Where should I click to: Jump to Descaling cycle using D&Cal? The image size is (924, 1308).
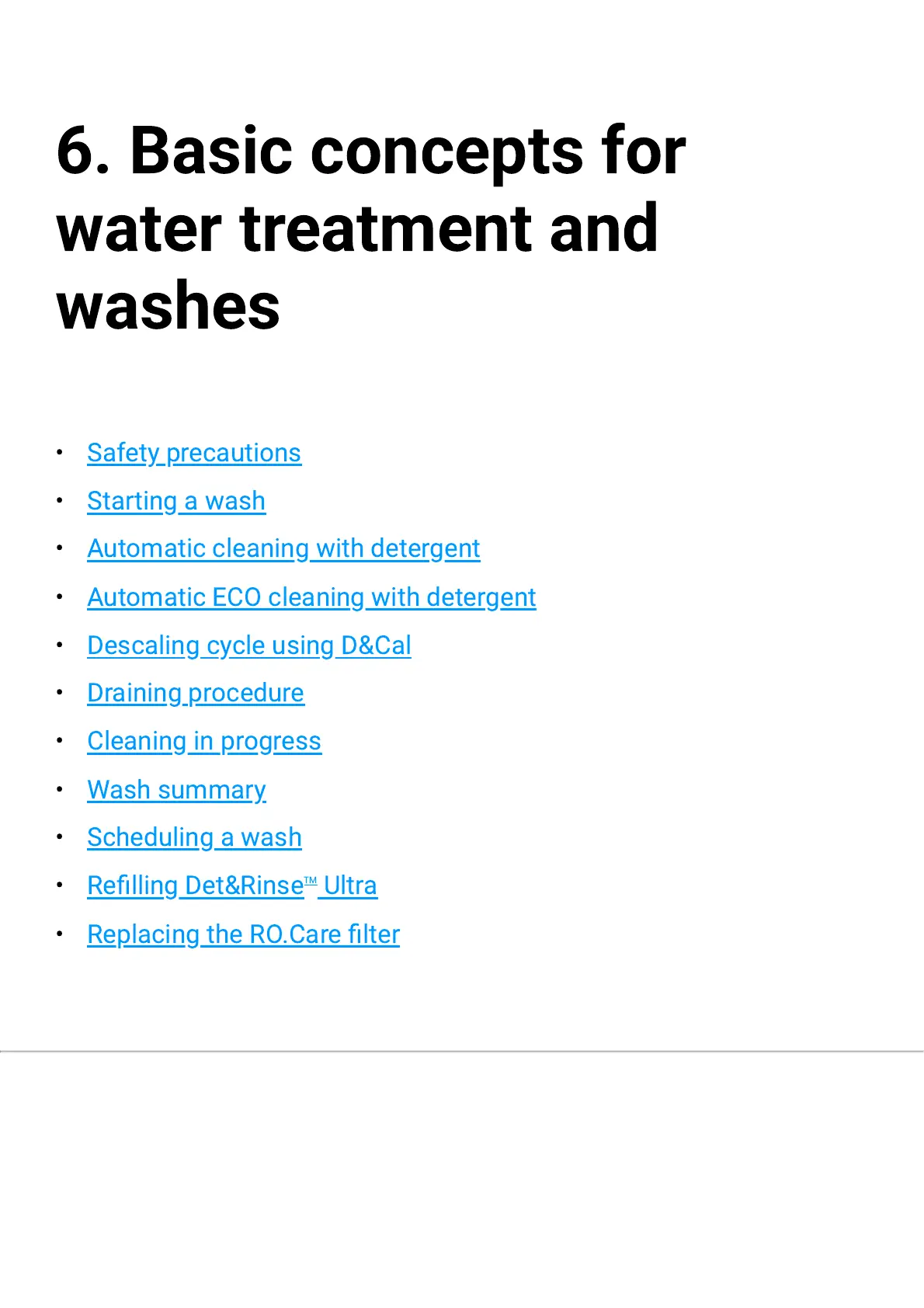pyautogui.click(x=249, y=645)
